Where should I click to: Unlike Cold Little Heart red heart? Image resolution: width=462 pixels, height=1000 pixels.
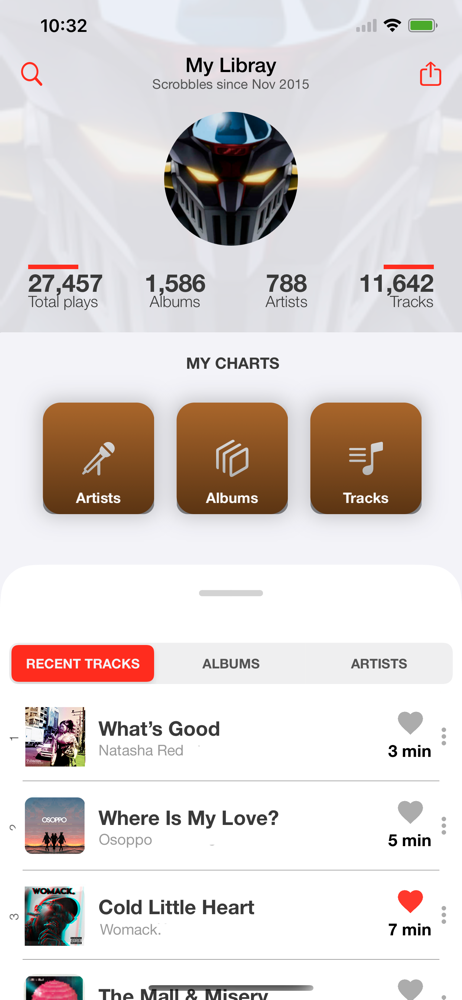tap(410, 901)
